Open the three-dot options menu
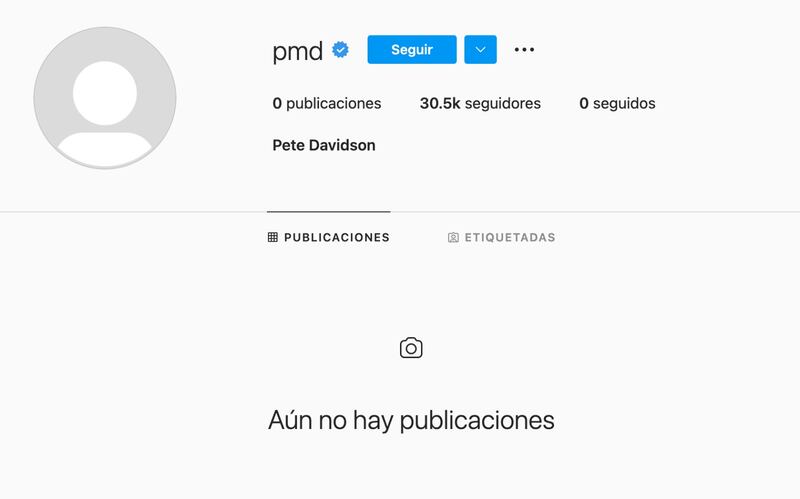Image resolution: width=800 pixels, height=499 pixels. pos(524,50)
